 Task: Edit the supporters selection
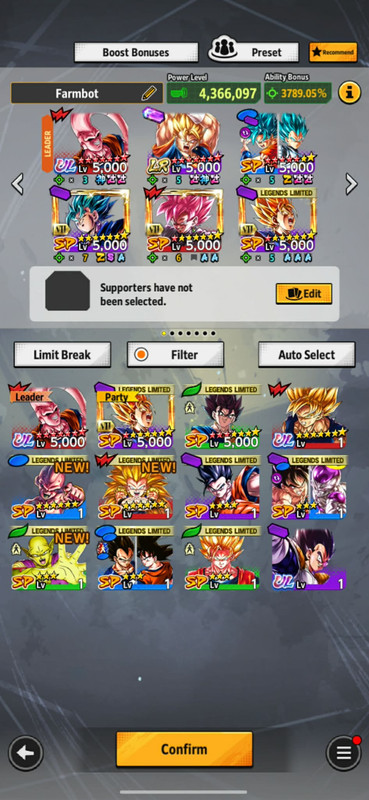pyautogui.click(x=304, y=294)
